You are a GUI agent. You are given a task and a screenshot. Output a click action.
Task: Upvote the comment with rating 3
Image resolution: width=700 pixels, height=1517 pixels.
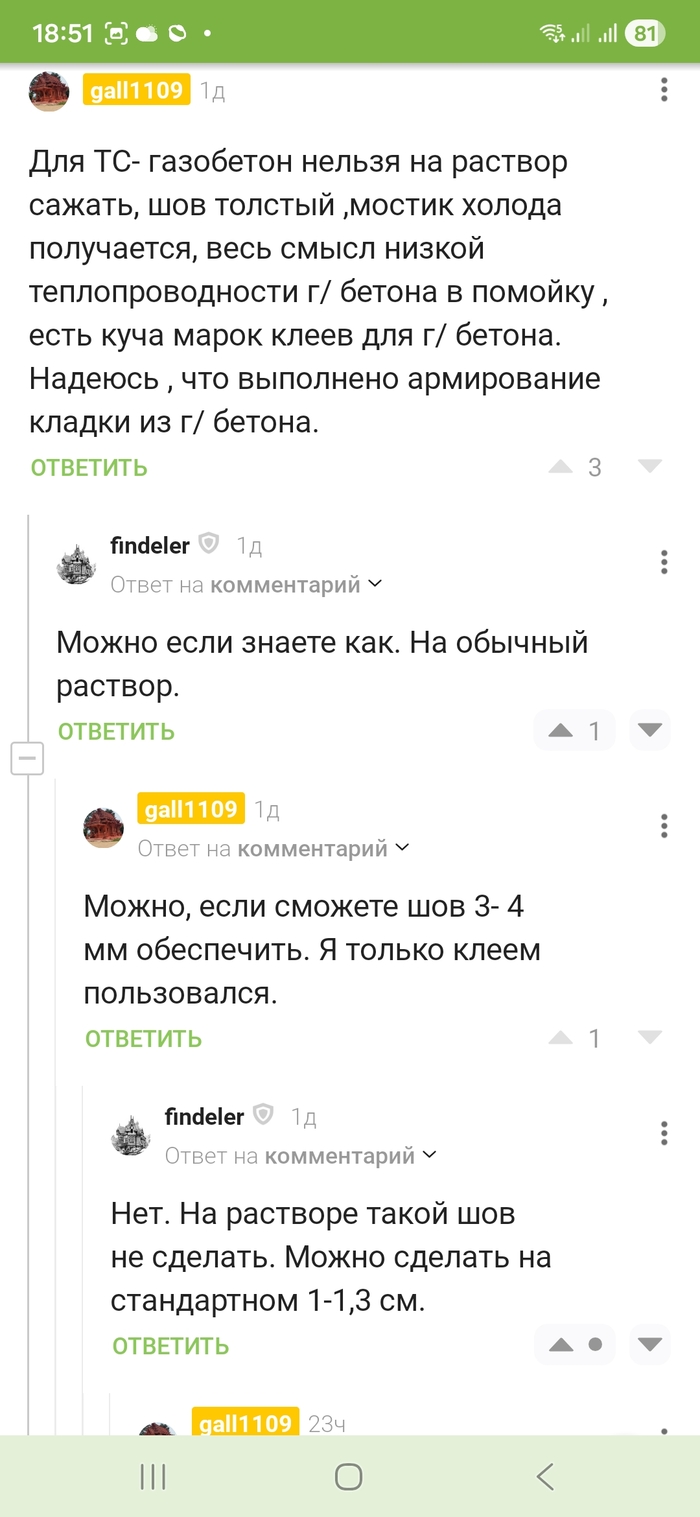561,467
